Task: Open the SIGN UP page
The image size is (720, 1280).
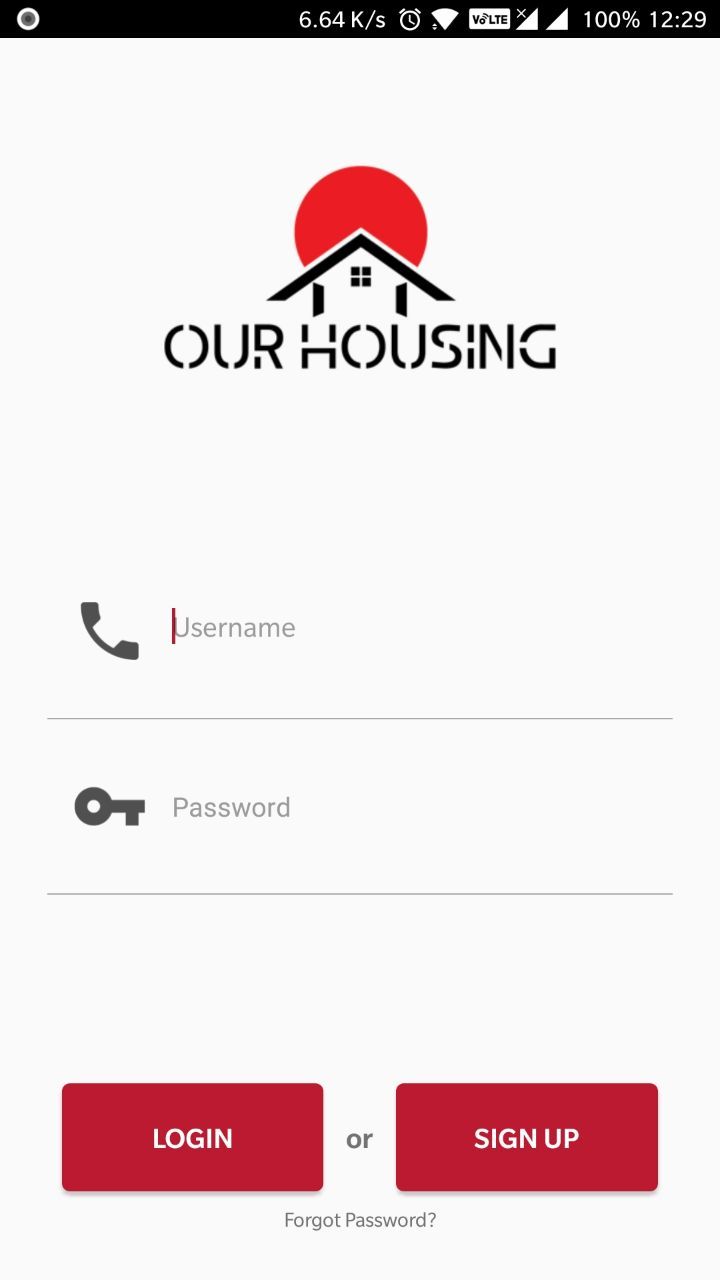Action: [526, 1138]
